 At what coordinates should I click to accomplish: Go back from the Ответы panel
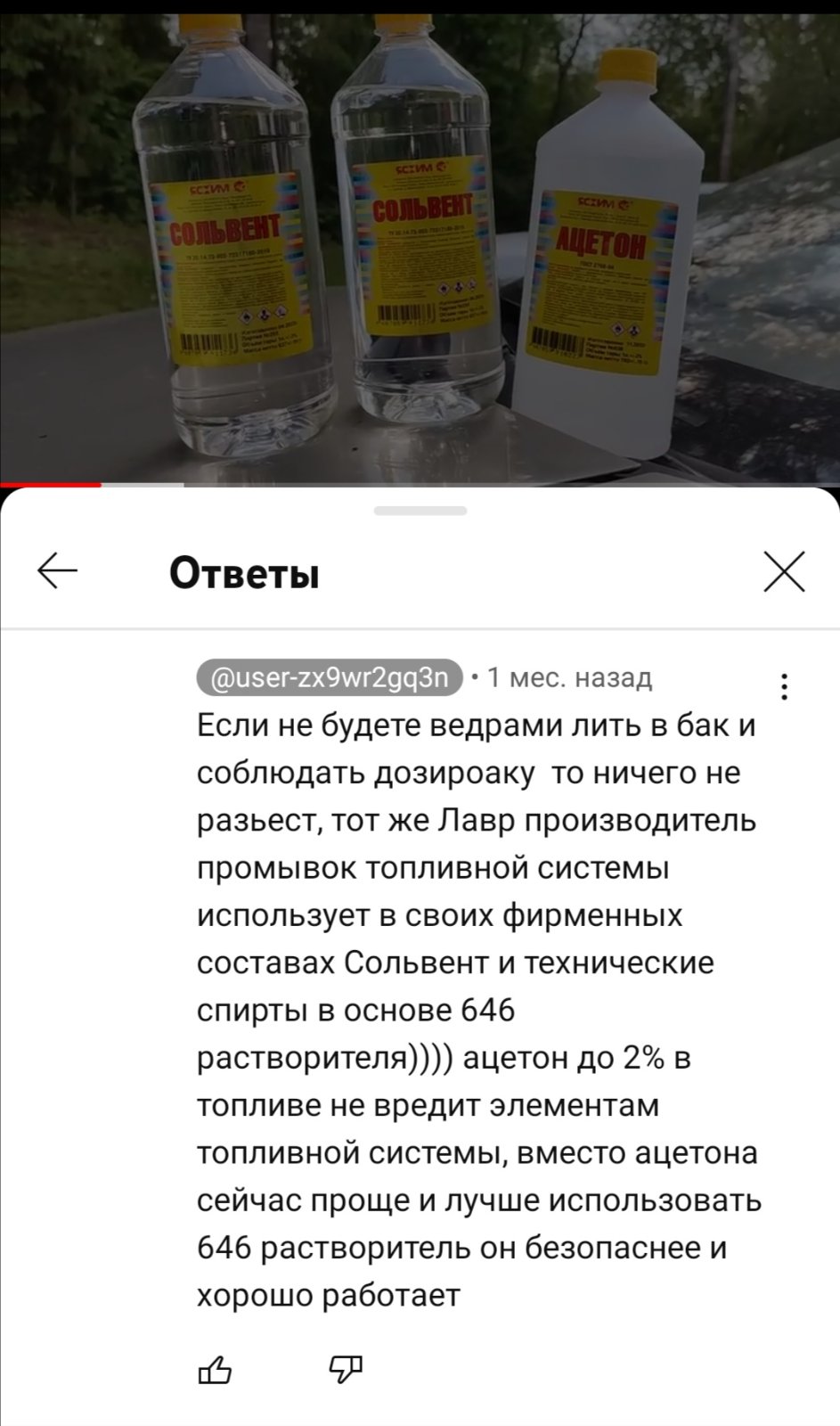point(58,571)
